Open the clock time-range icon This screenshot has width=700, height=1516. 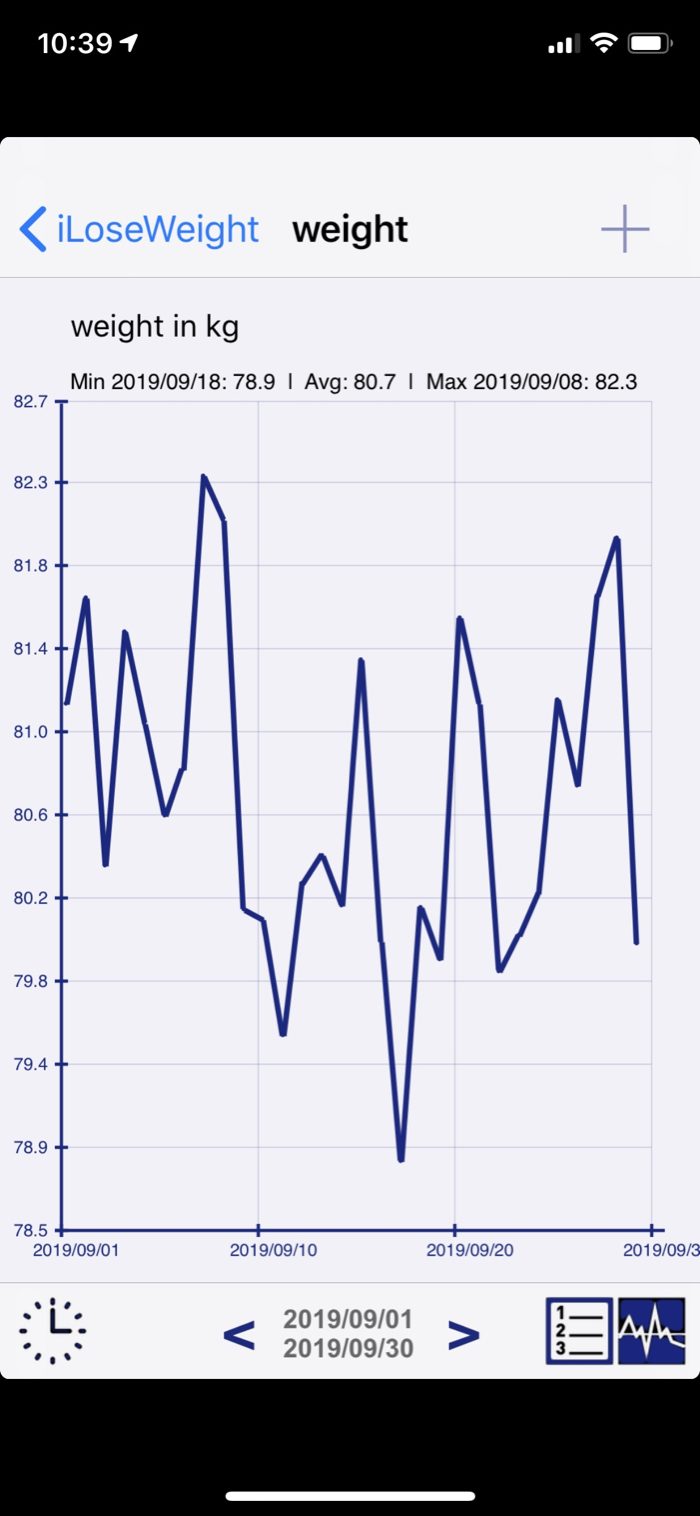coord(53,1331)
